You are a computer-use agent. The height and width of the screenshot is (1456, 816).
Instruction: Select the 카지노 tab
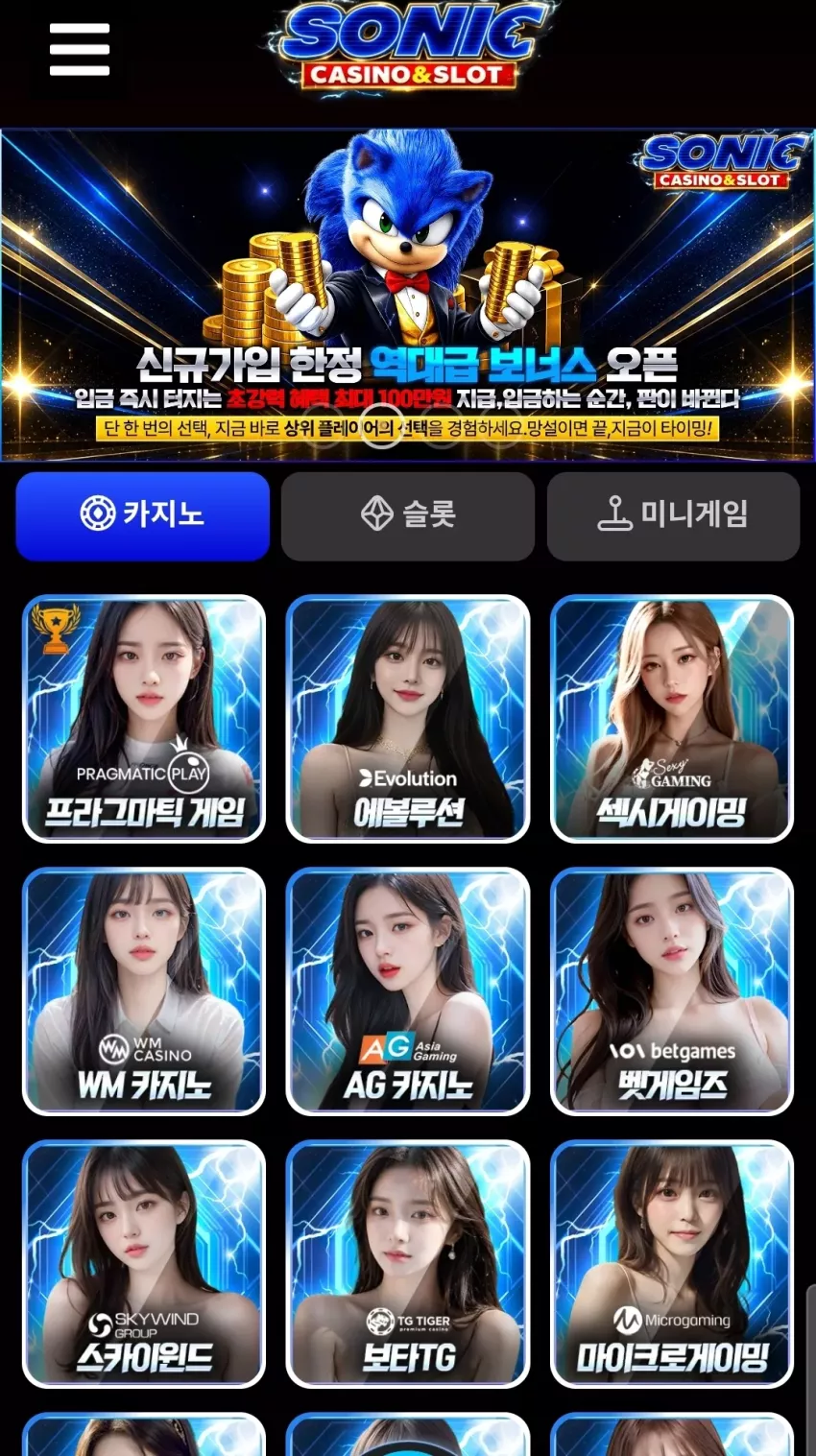pos(143,515)
